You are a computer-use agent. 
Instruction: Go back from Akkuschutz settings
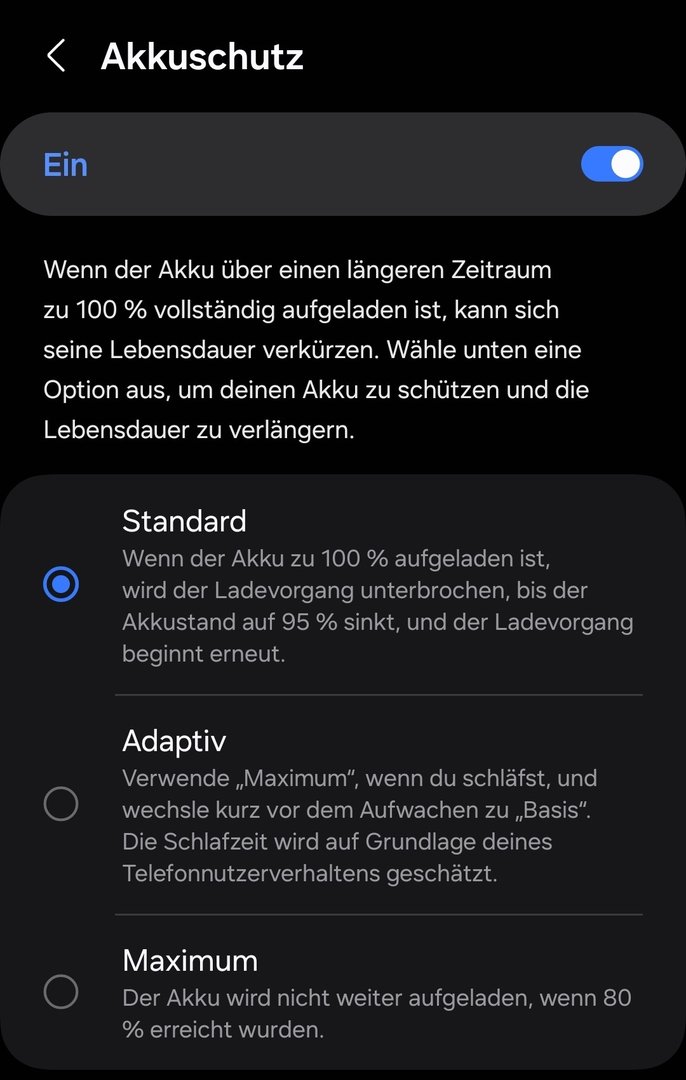tap(56, 57)
